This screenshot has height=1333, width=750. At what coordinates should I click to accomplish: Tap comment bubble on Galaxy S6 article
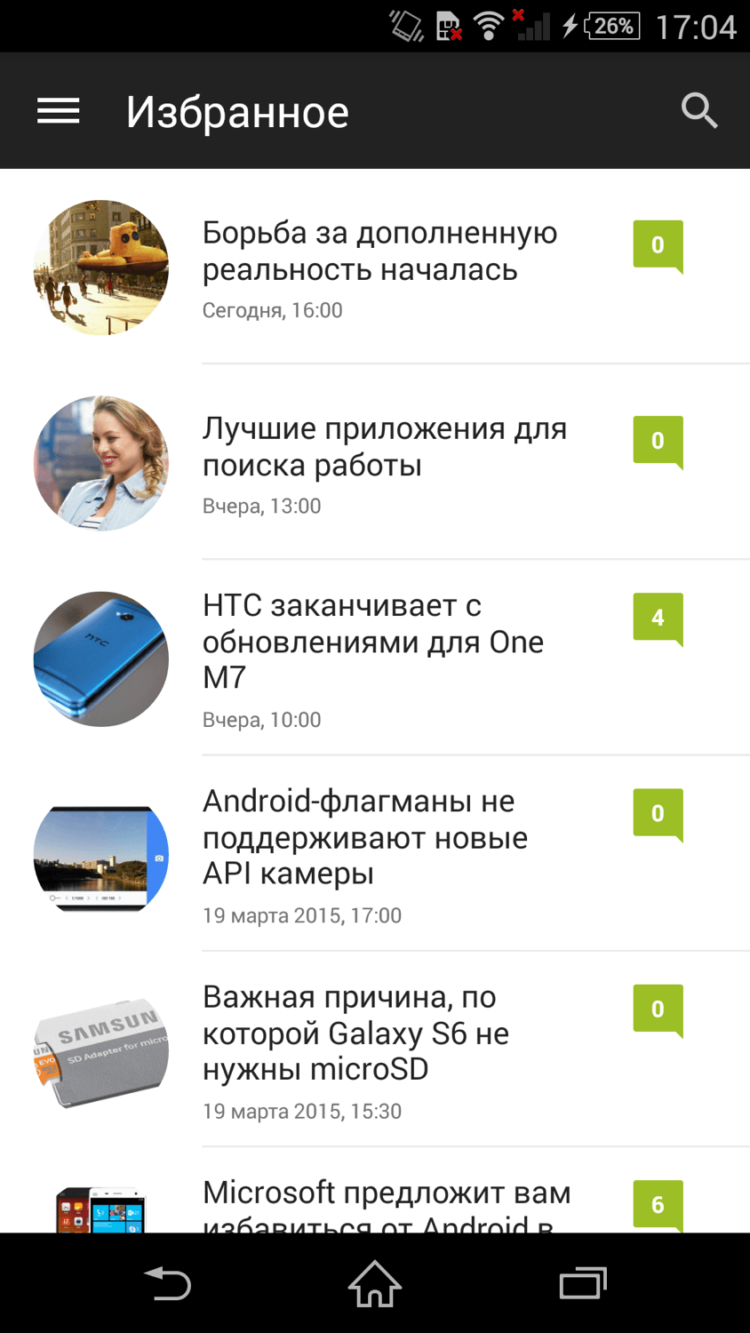657,1010
